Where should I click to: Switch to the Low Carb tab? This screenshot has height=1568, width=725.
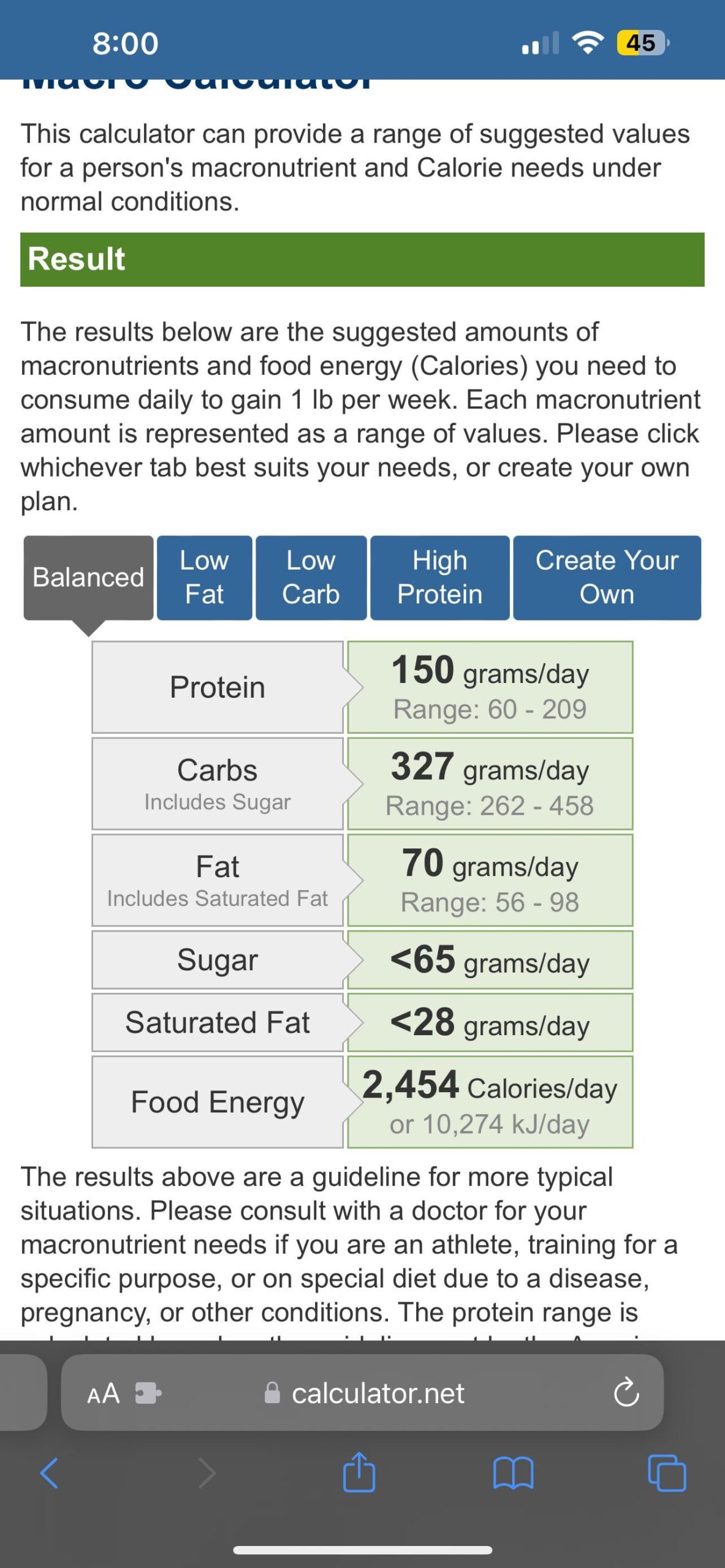point(311,578)
